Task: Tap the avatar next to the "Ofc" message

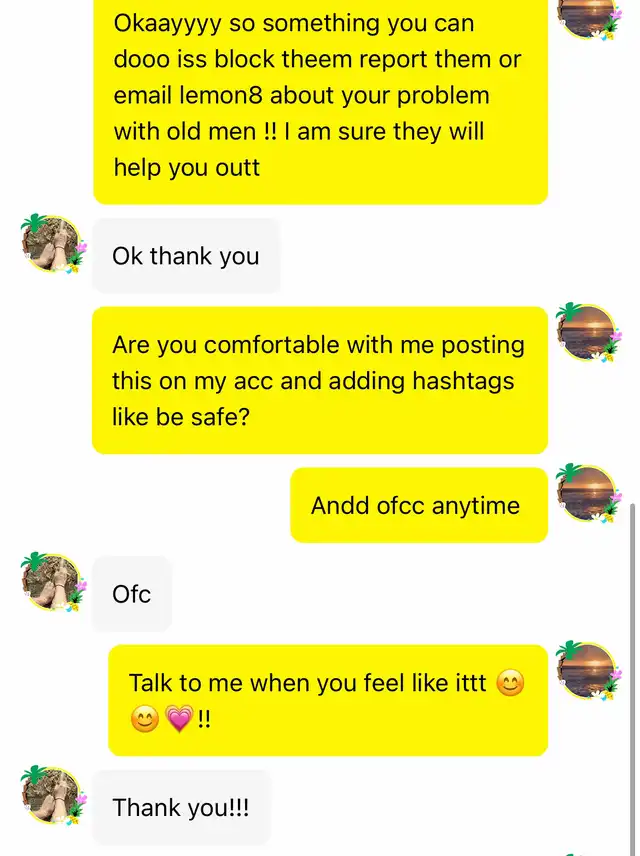Action: (x=51, y=582)
